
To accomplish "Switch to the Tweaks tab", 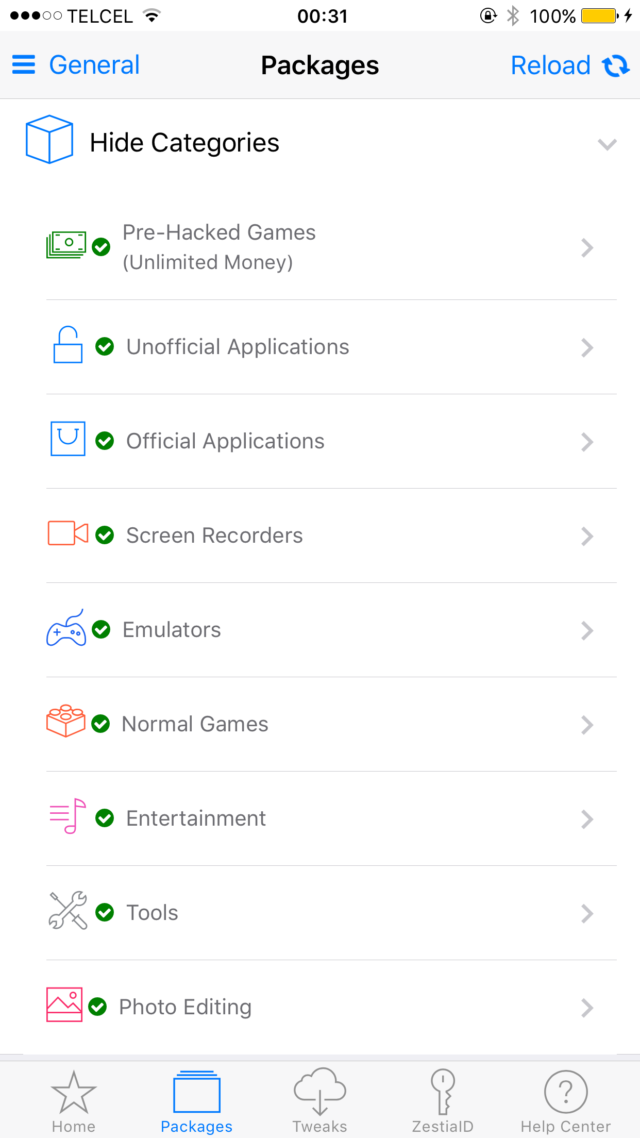I will (x=319, y=1102).
